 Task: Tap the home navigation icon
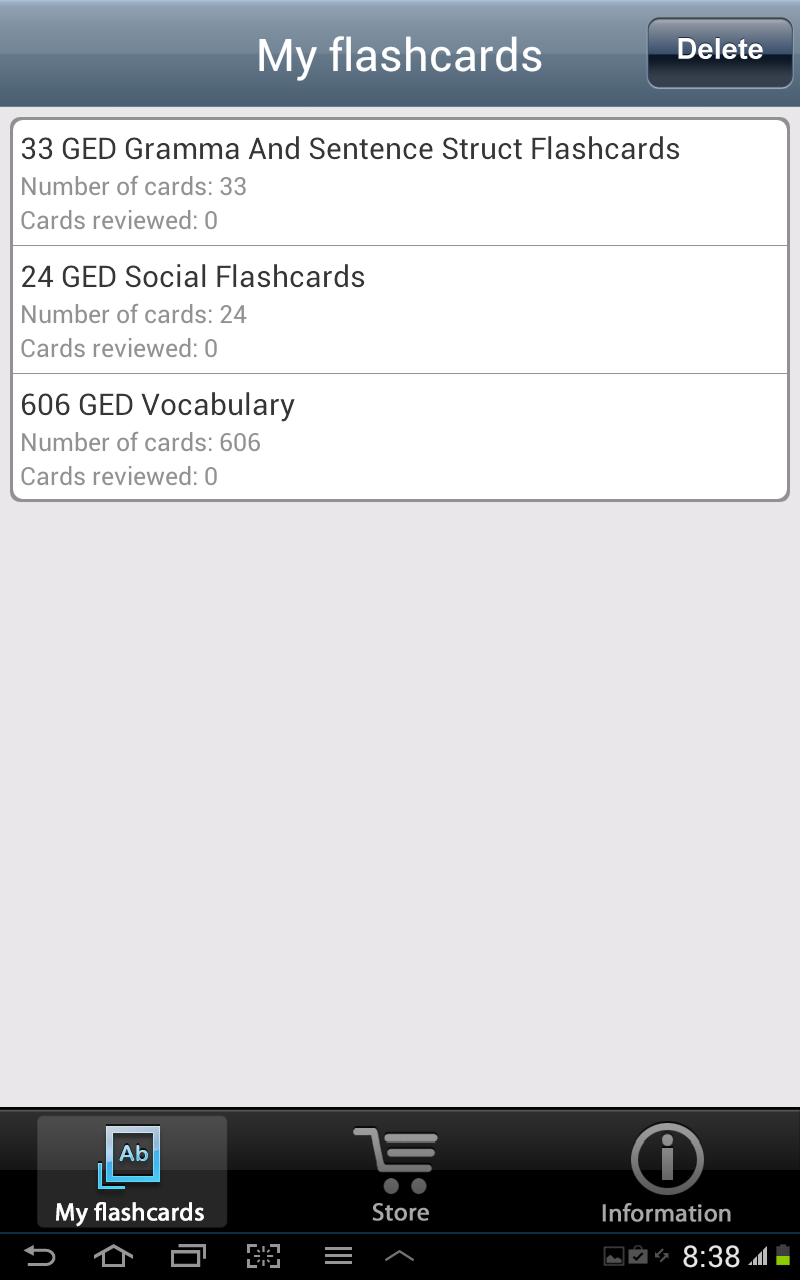(113, 1255)
